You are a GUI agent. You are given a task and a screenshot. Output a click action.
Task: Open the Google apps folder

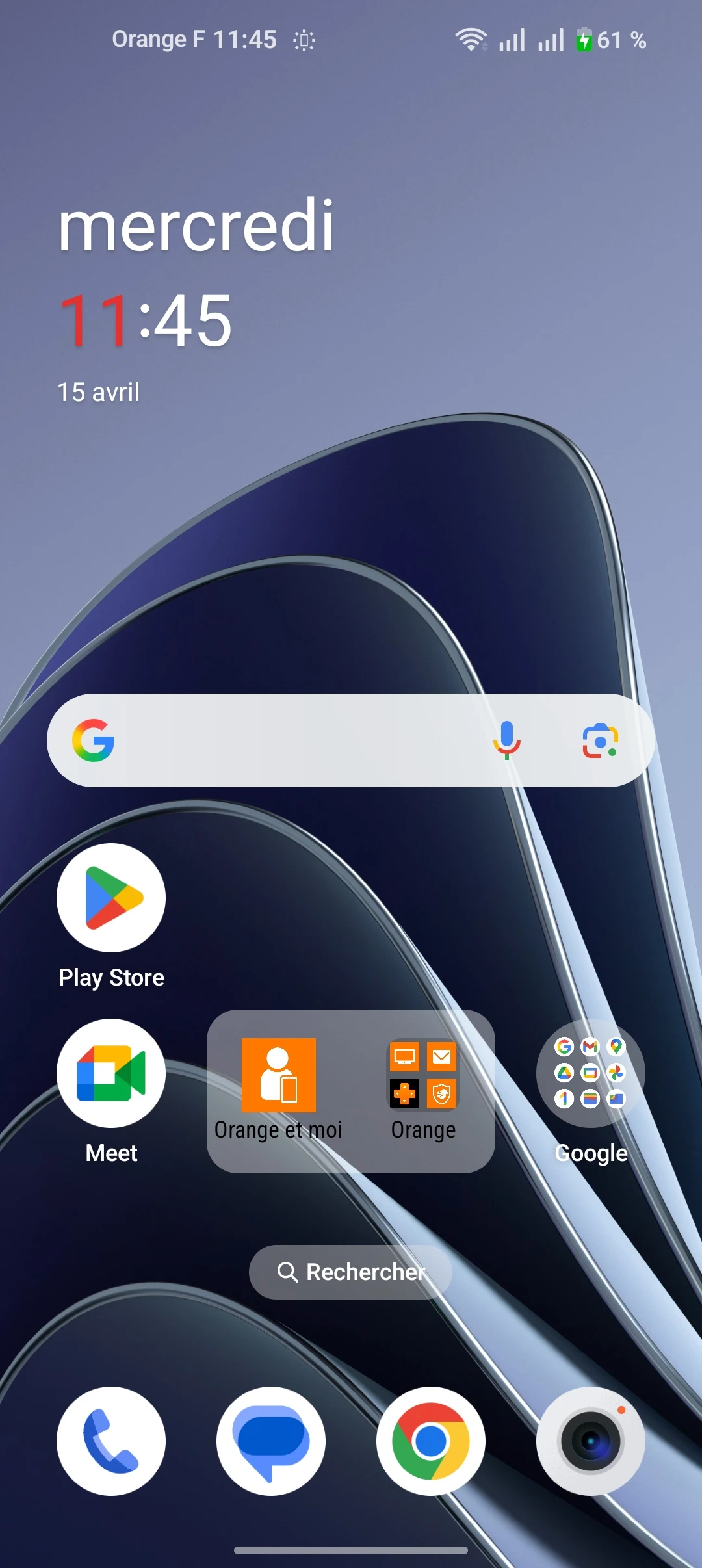590,1073
